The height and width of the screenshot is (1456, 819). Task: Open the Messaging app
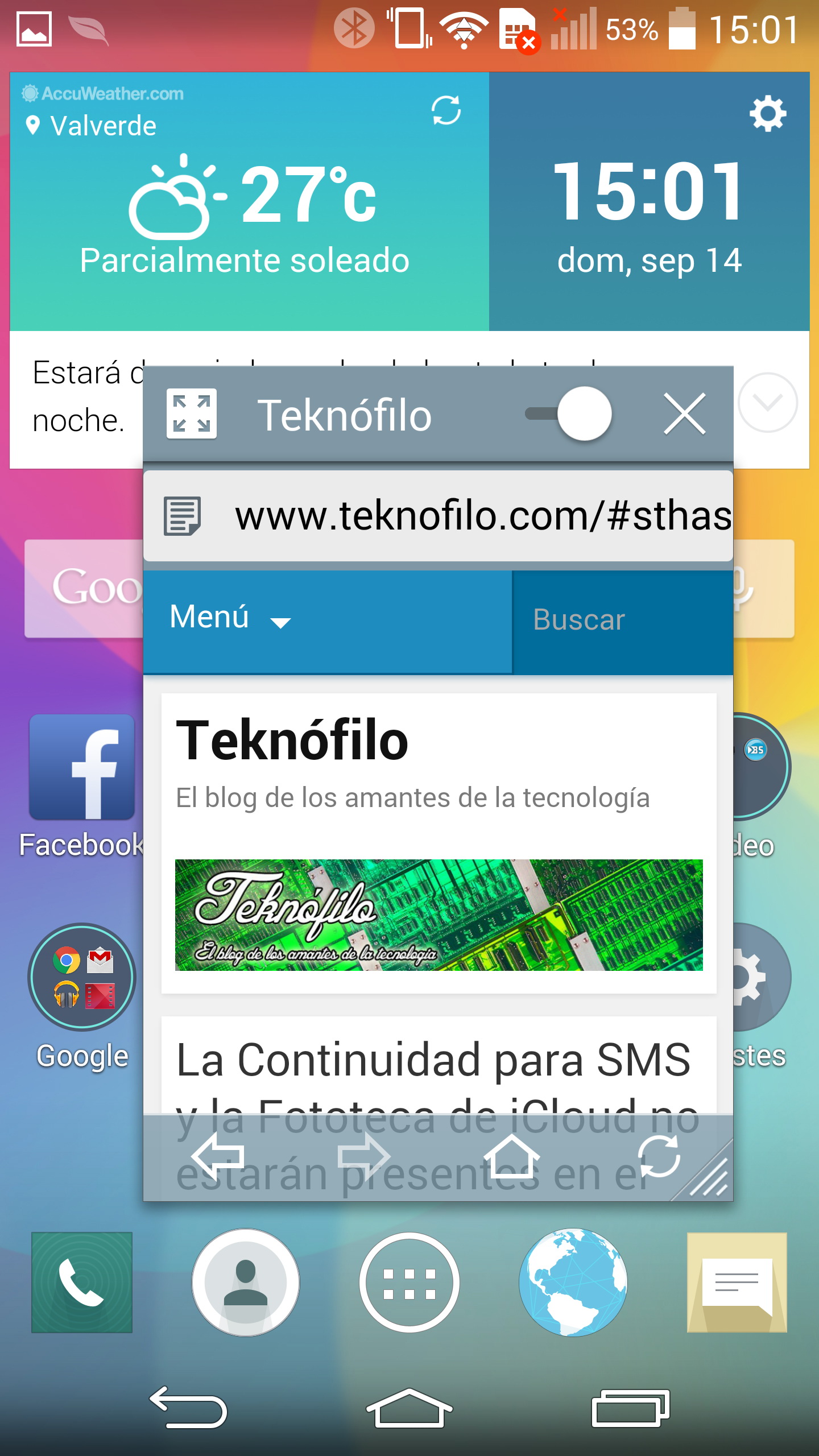coord(737,1283)
